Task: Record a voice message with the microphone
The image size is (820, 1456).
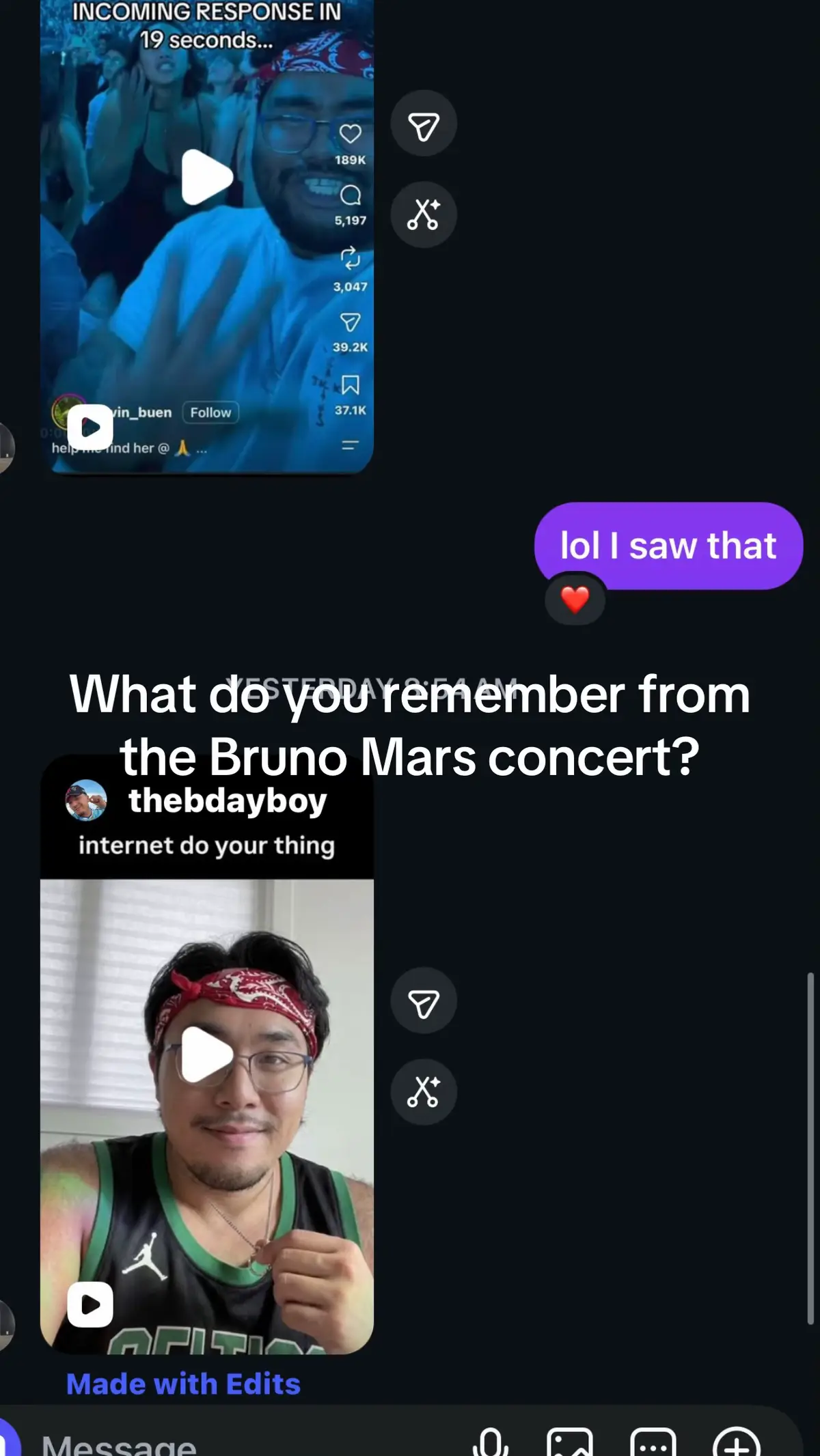Action: point(491,1442)
